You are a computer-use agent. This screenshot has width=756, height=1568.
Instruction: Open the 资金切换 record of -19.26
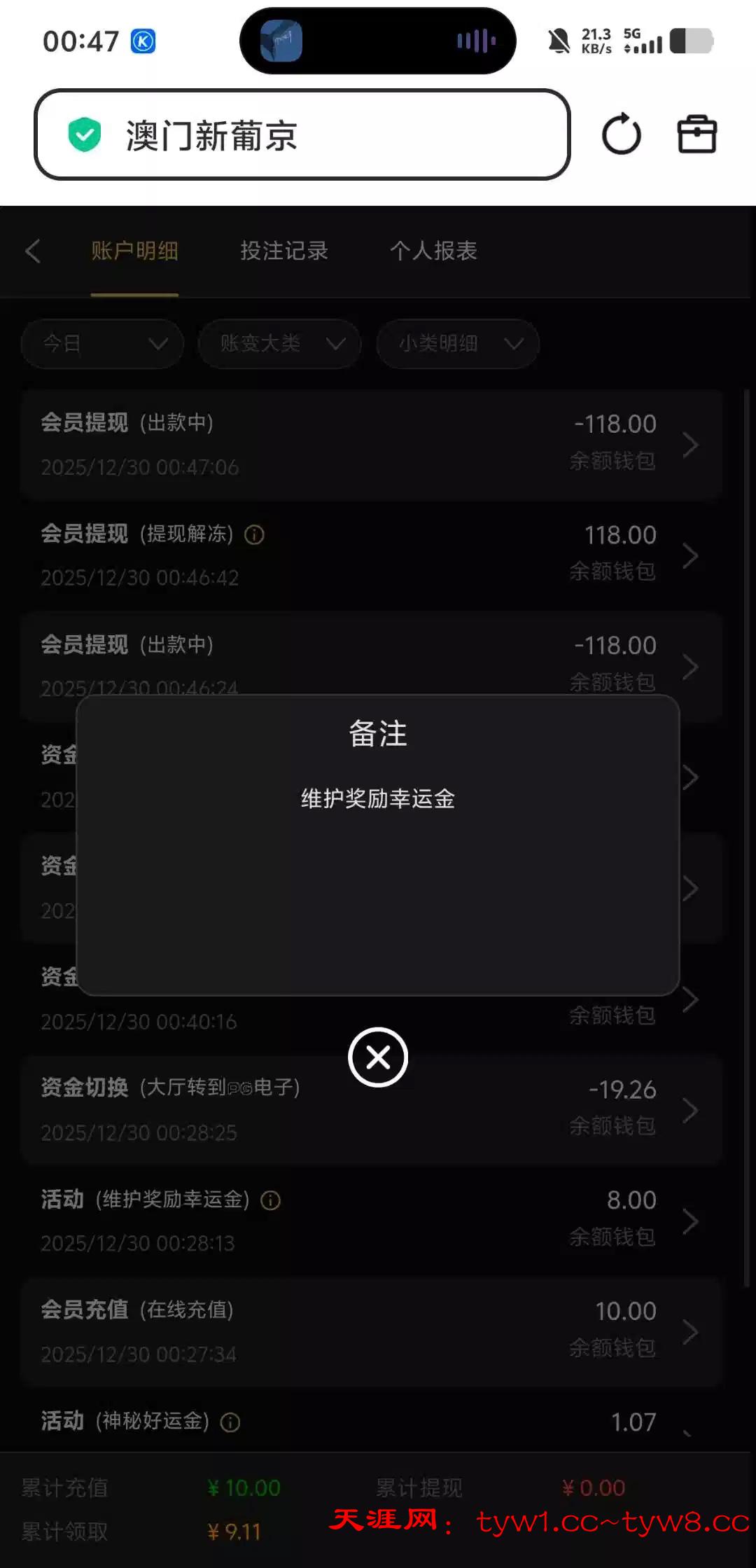point(371,1110)
